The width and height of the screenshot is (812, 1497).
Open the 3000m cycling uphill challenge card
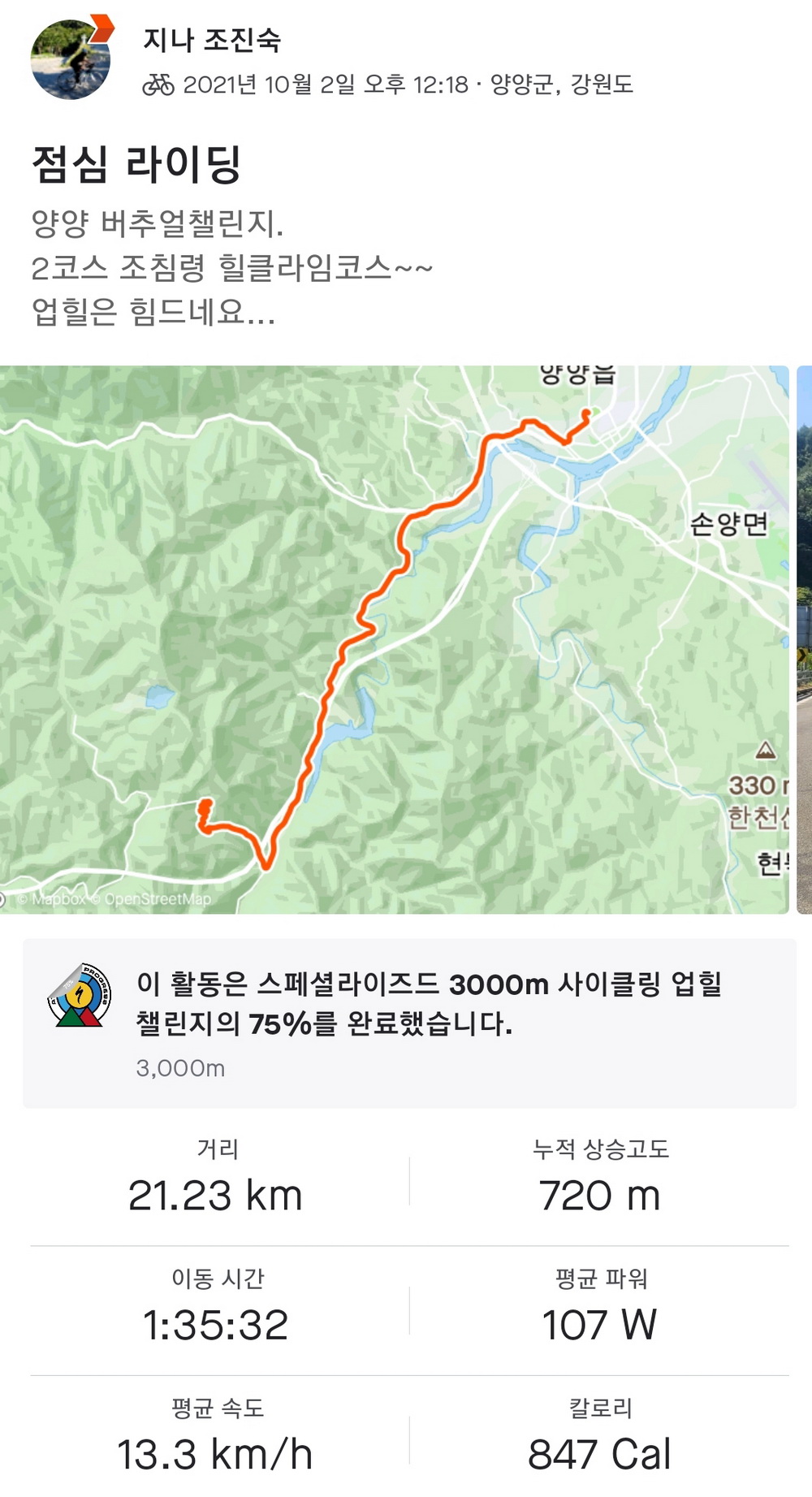(x=409, y=1023)
